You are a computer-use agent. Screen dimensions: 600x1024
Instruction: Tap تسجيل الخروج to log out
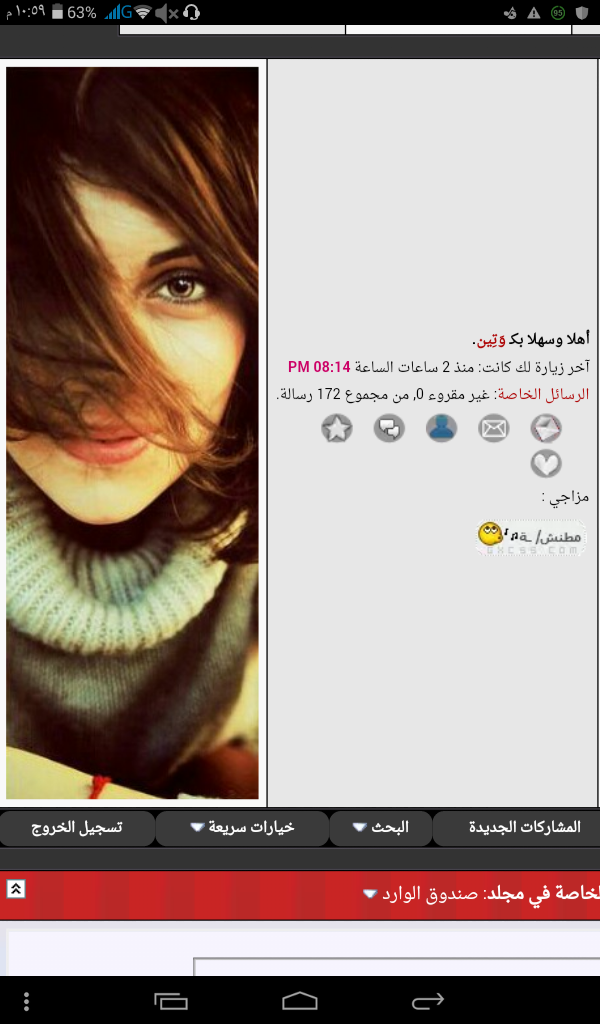click(x=77, y=828)
